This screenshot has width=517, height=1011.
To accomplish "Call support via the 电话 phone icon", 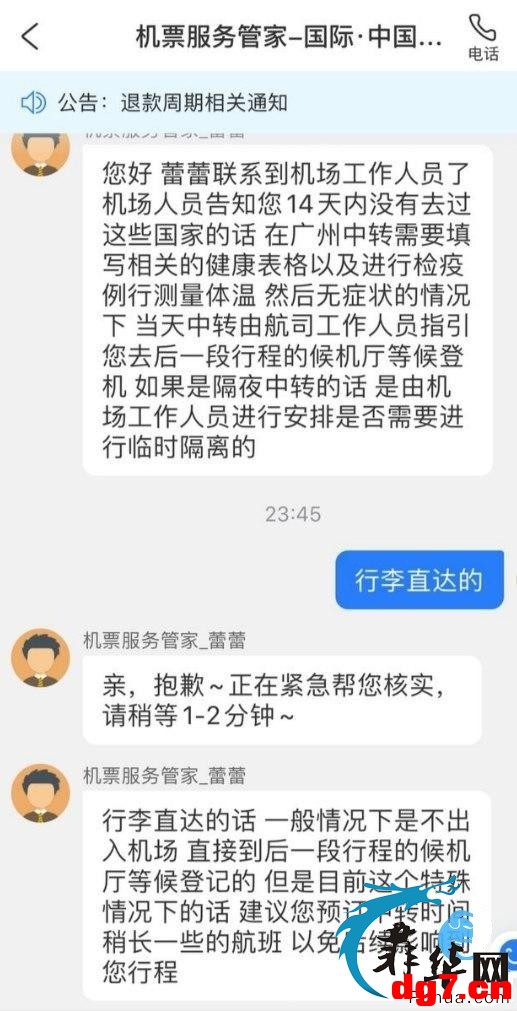I will click(x=483, y=36).
